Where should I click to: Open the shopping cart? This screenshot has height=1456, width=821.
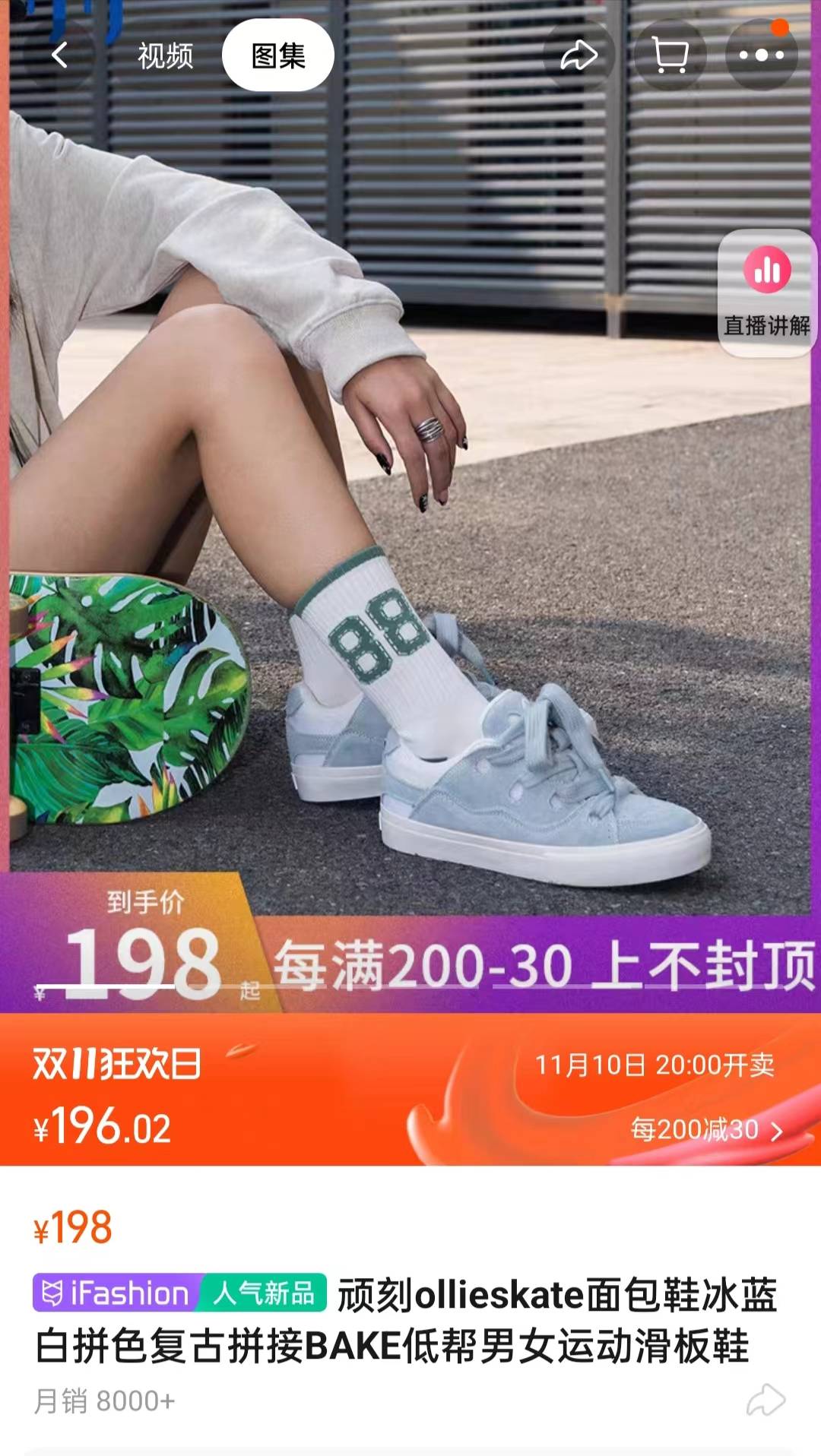click(x=670, y=55)
